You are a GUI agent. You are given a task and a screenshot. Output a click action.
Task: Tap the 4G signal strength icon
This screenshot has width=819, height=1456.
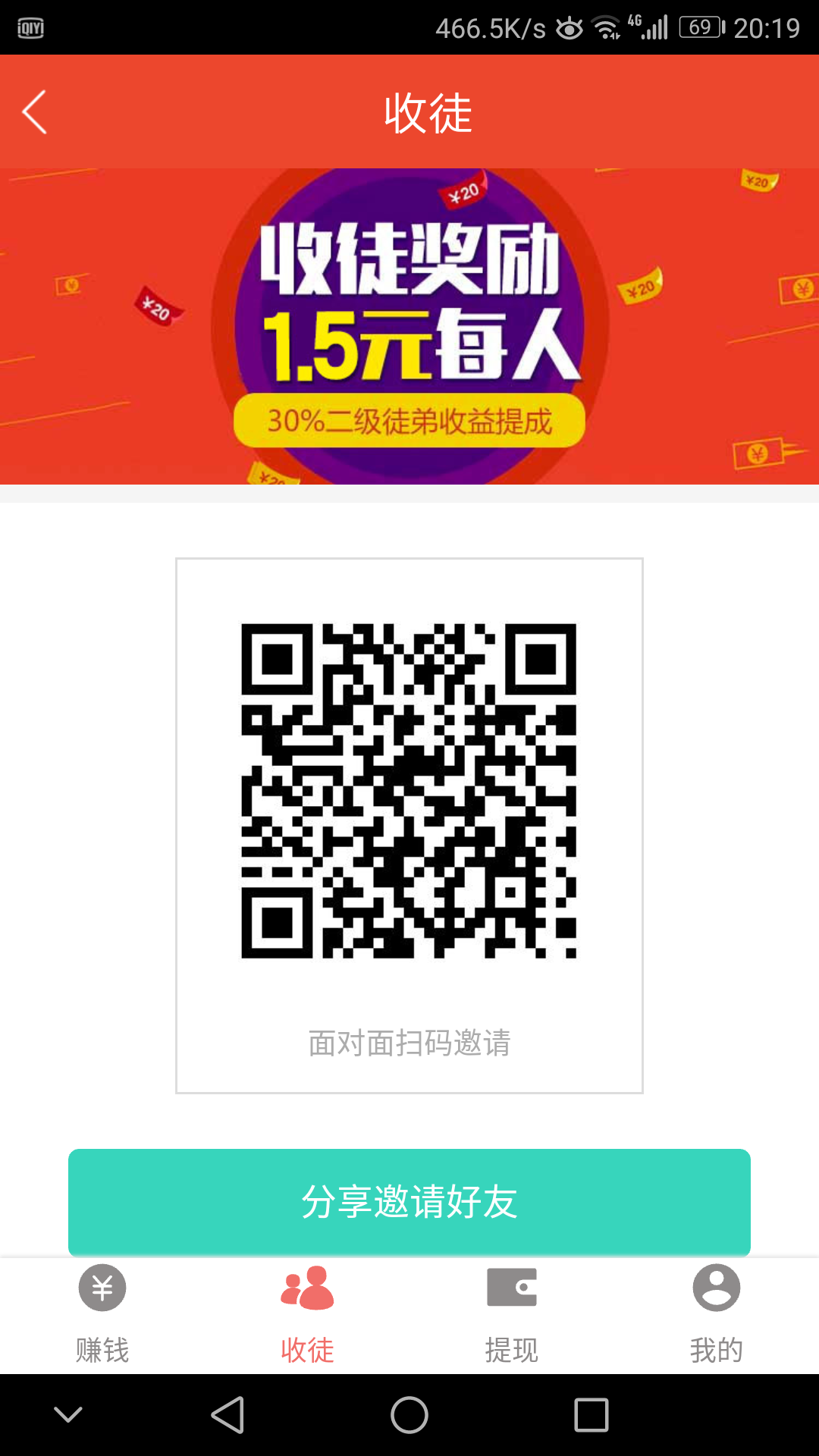[648, 27]
